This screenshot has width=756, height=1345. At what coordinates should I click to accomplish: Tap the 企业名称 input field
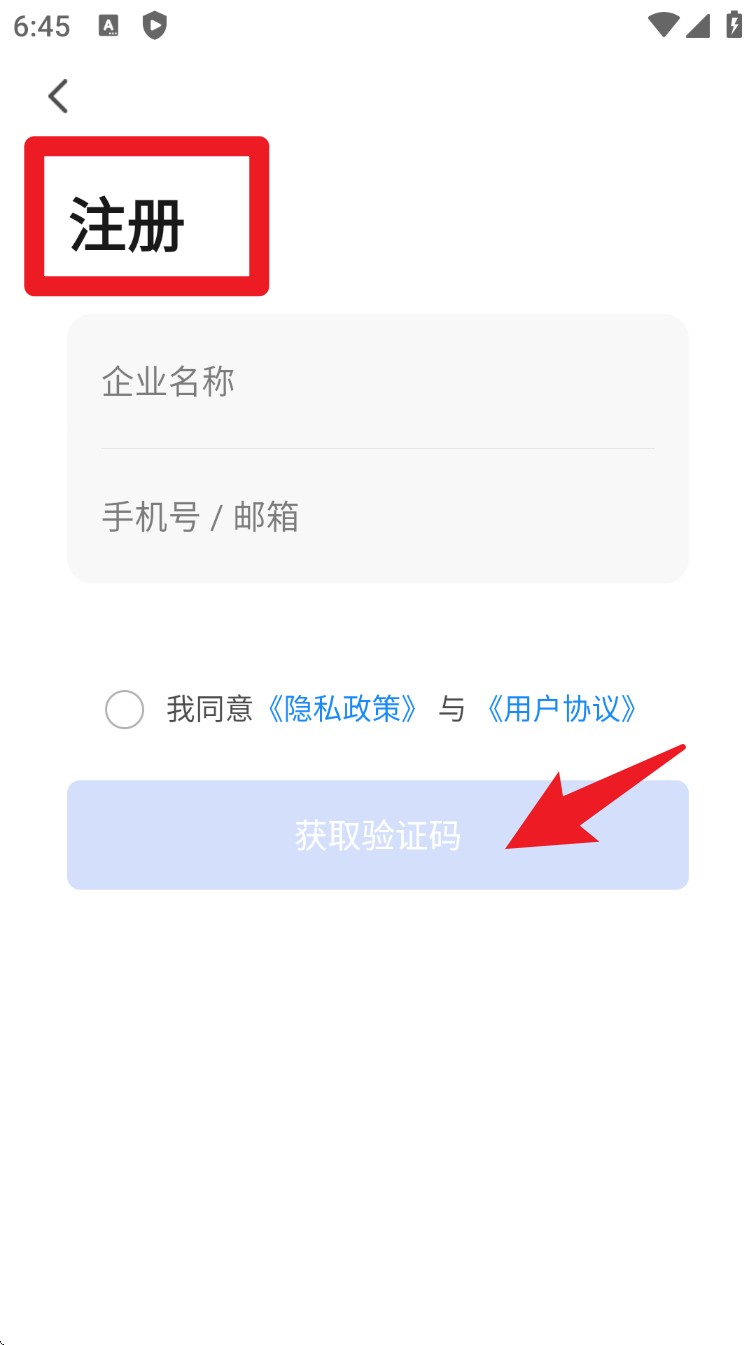coord(377,382)
